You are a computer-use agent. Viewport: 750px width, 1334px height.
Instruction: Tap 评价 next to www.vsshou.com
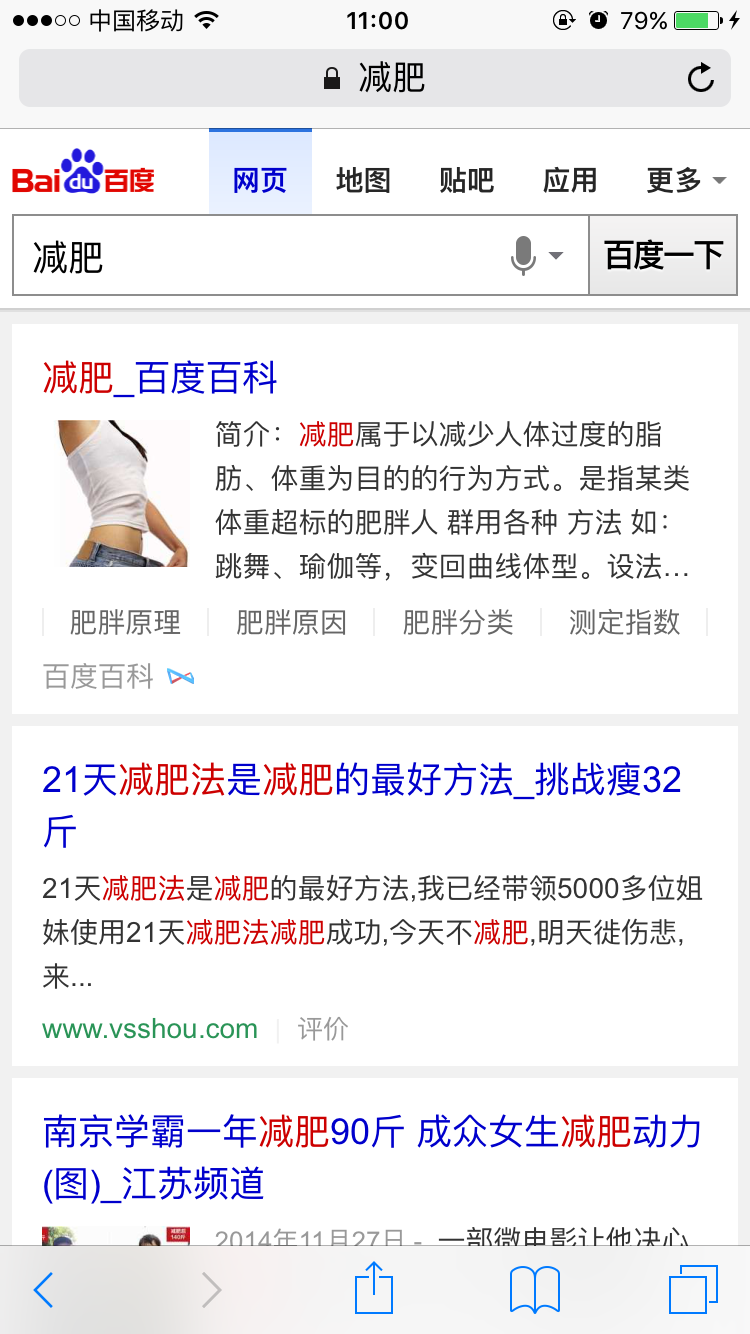(x=323, y=1029)
